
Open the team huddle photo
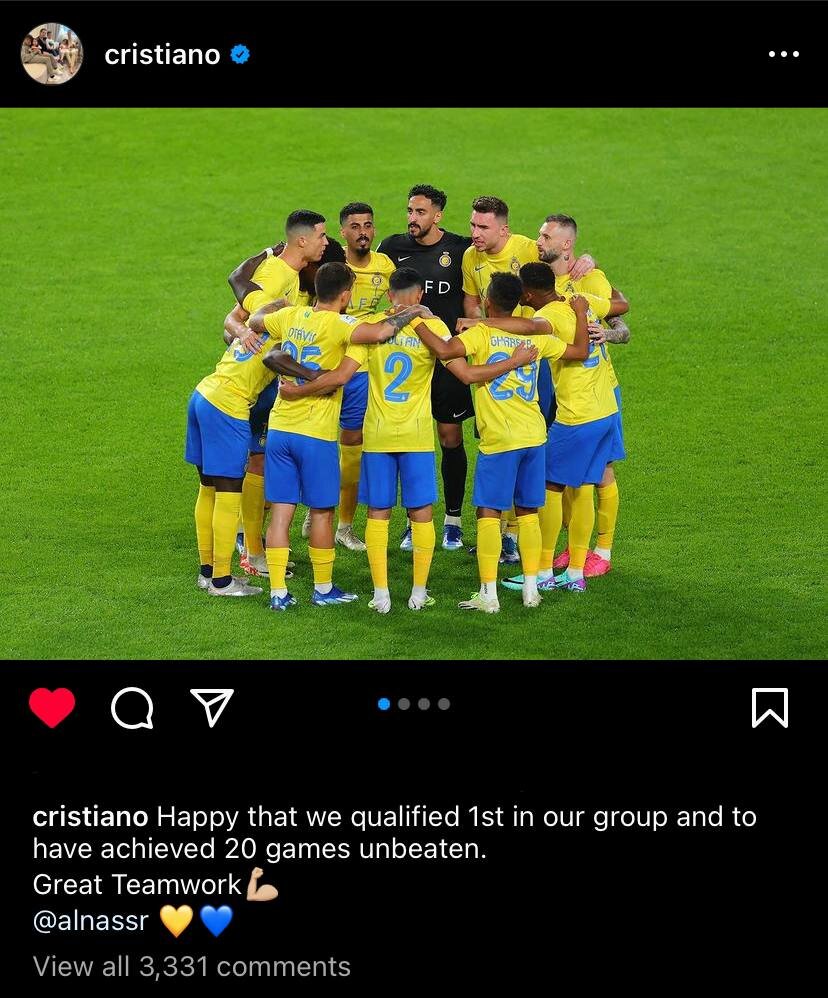(414, 384)
